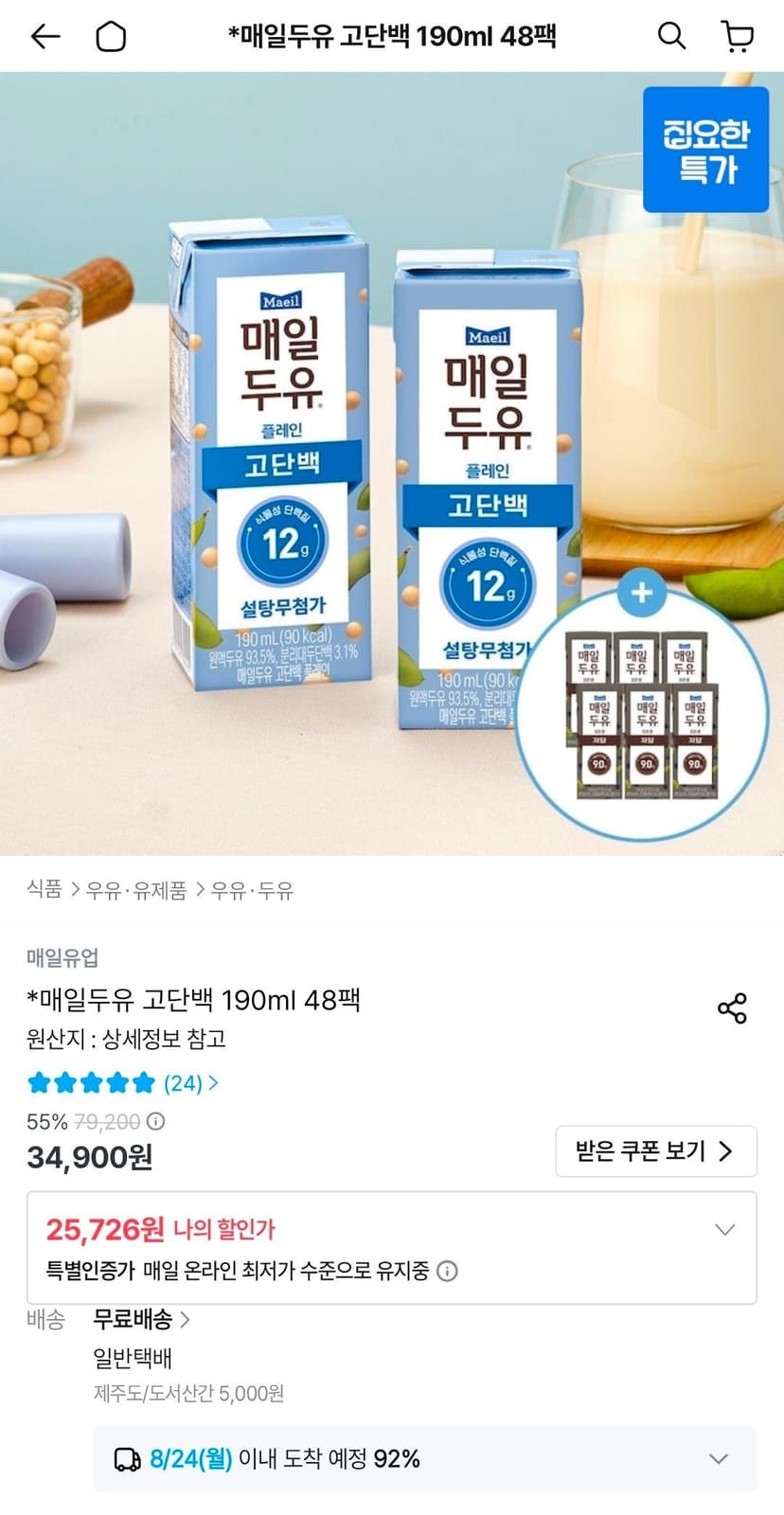Open the 우유·유제품 breadcrumb category

pos(136,889)
